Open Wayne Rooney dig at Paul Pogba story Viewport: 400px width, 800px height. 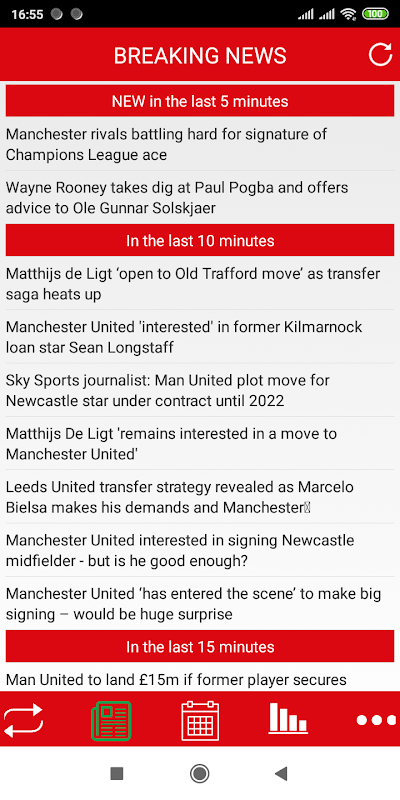coord(200,197)
